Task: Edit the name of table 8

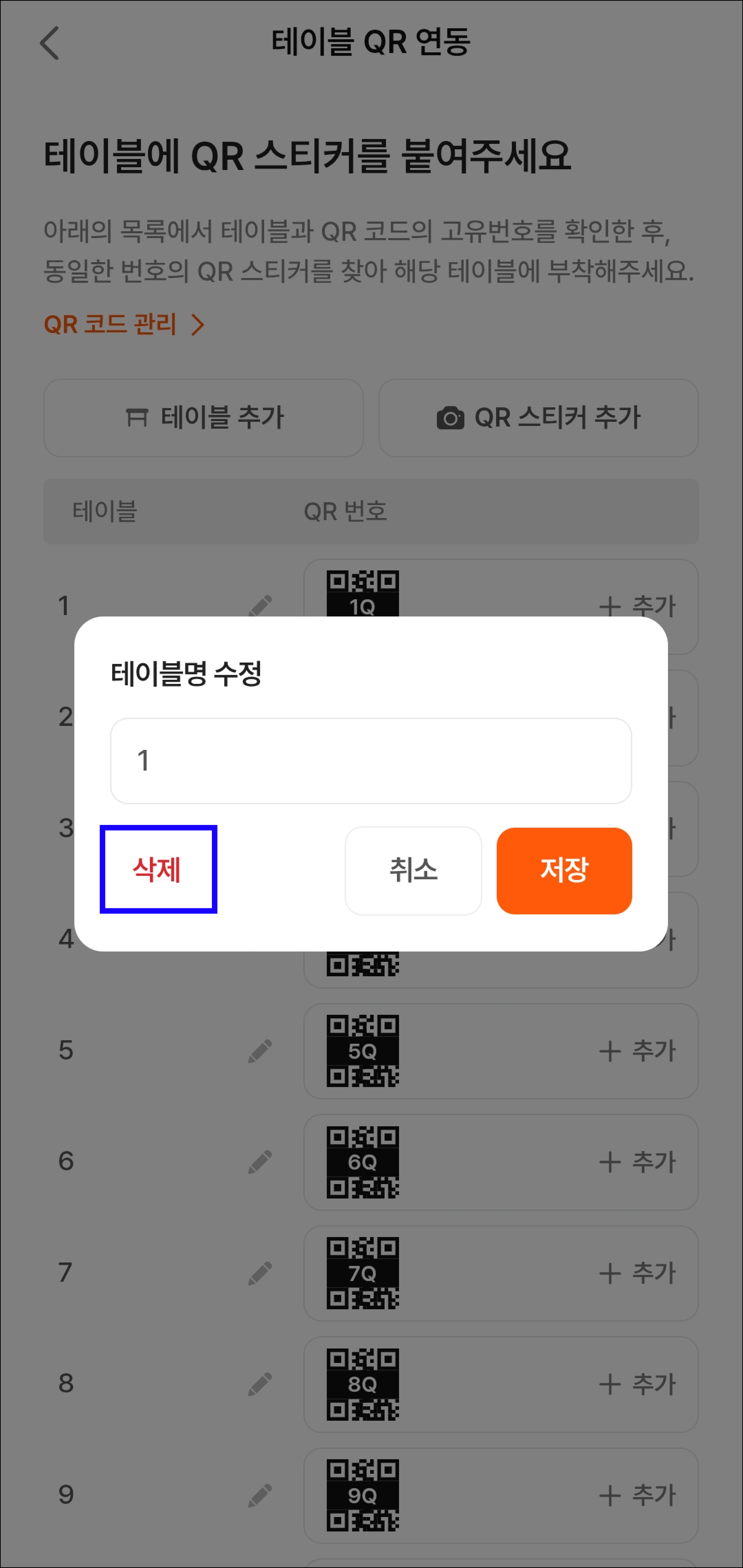Action: click(260, 1384)
